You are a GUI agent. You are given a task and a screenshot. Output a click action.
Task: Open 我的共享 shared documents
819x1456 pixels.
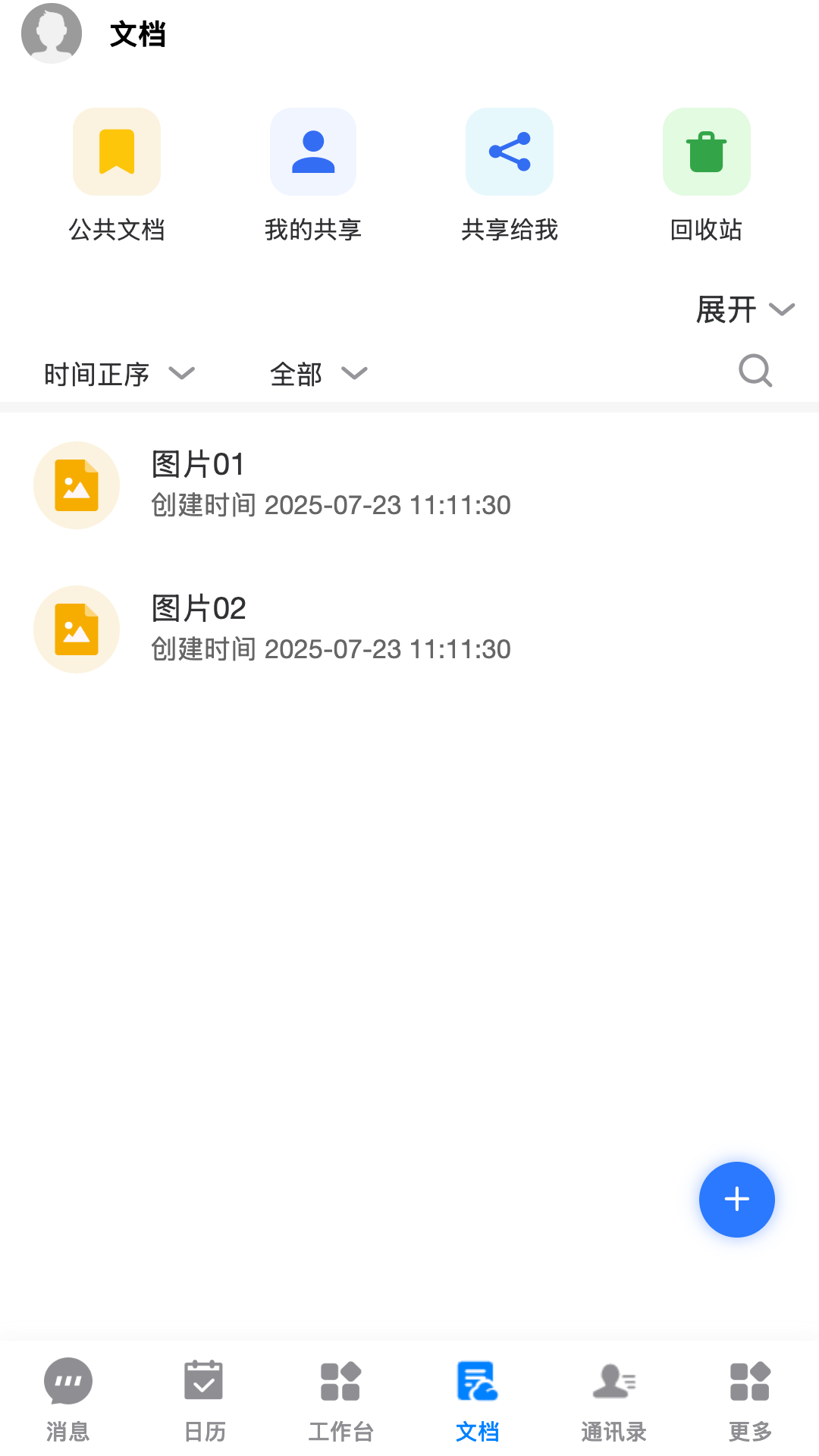[x=312, y=151]
